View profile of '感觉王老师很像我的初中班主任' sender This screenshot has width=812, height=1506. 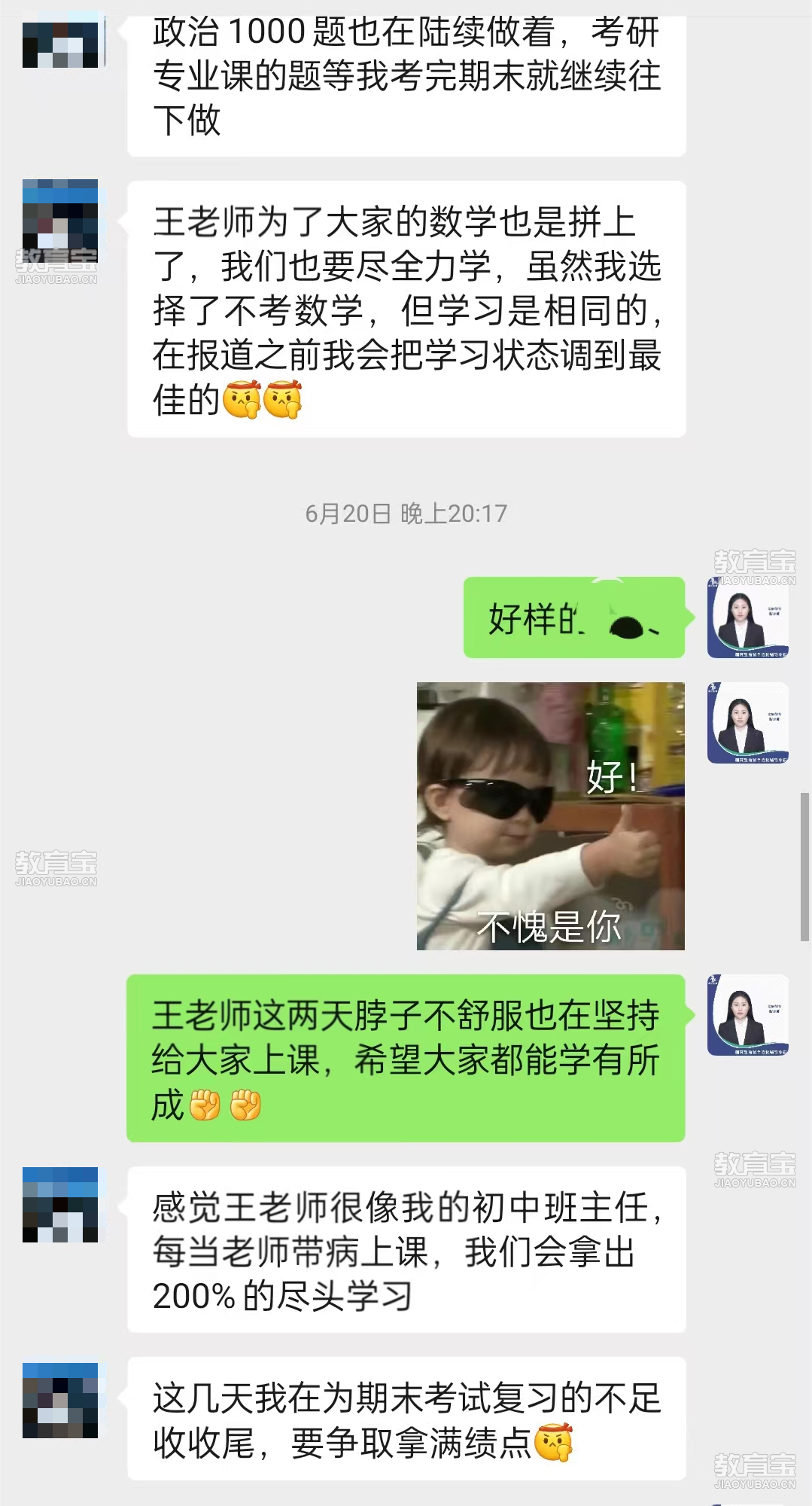coord(60,1204)
